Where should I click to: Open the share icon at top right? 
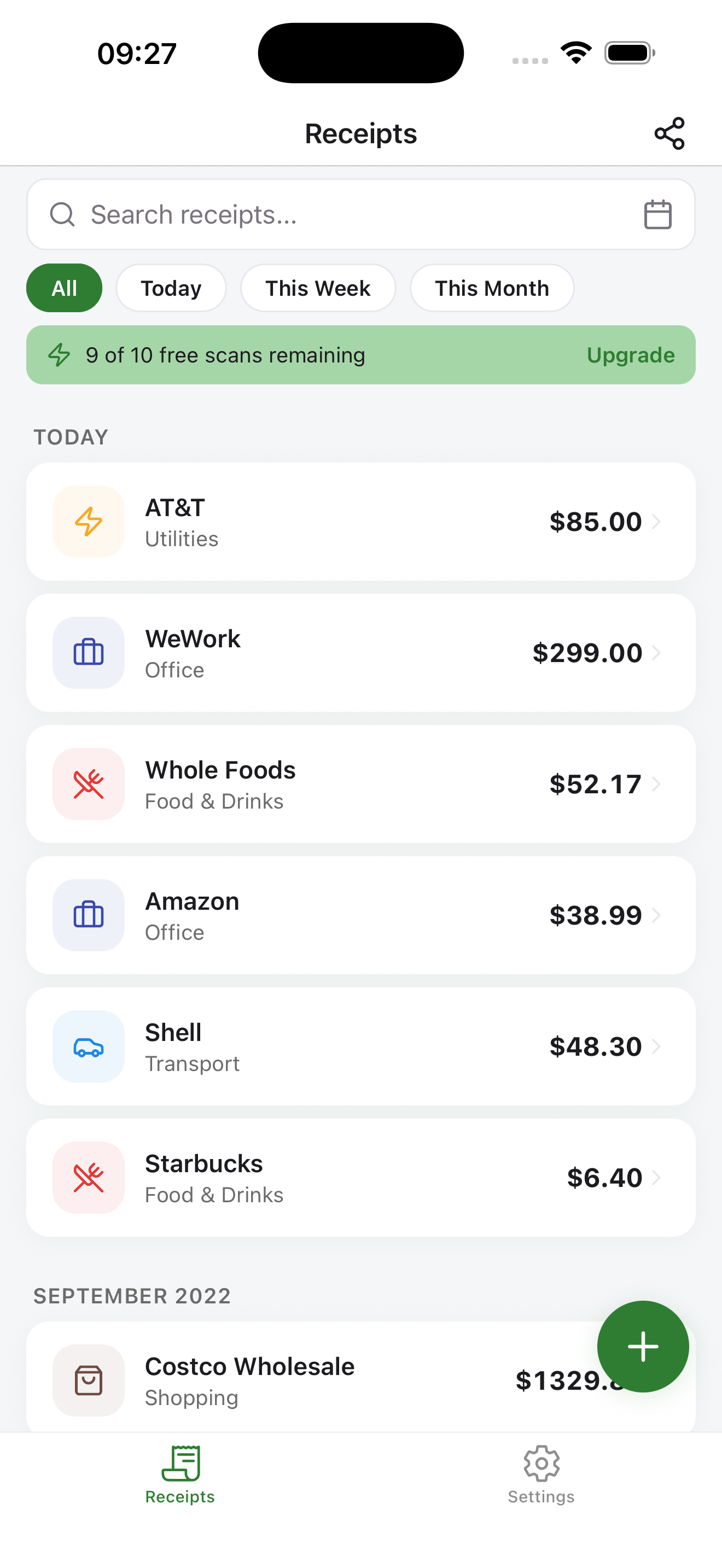pos(668,133)
